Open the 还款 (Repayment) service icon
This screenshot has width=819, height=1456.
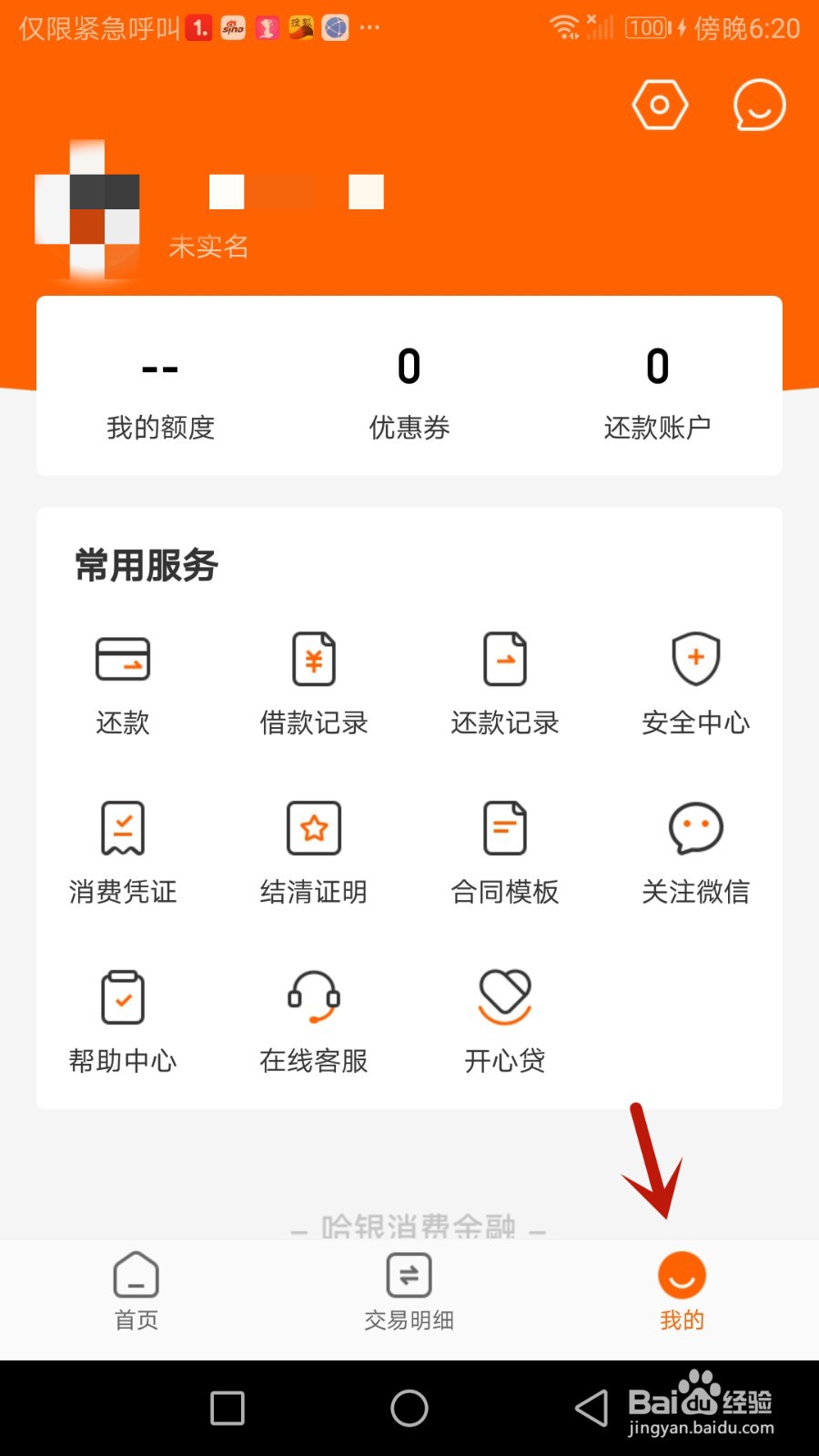point(122,682)
